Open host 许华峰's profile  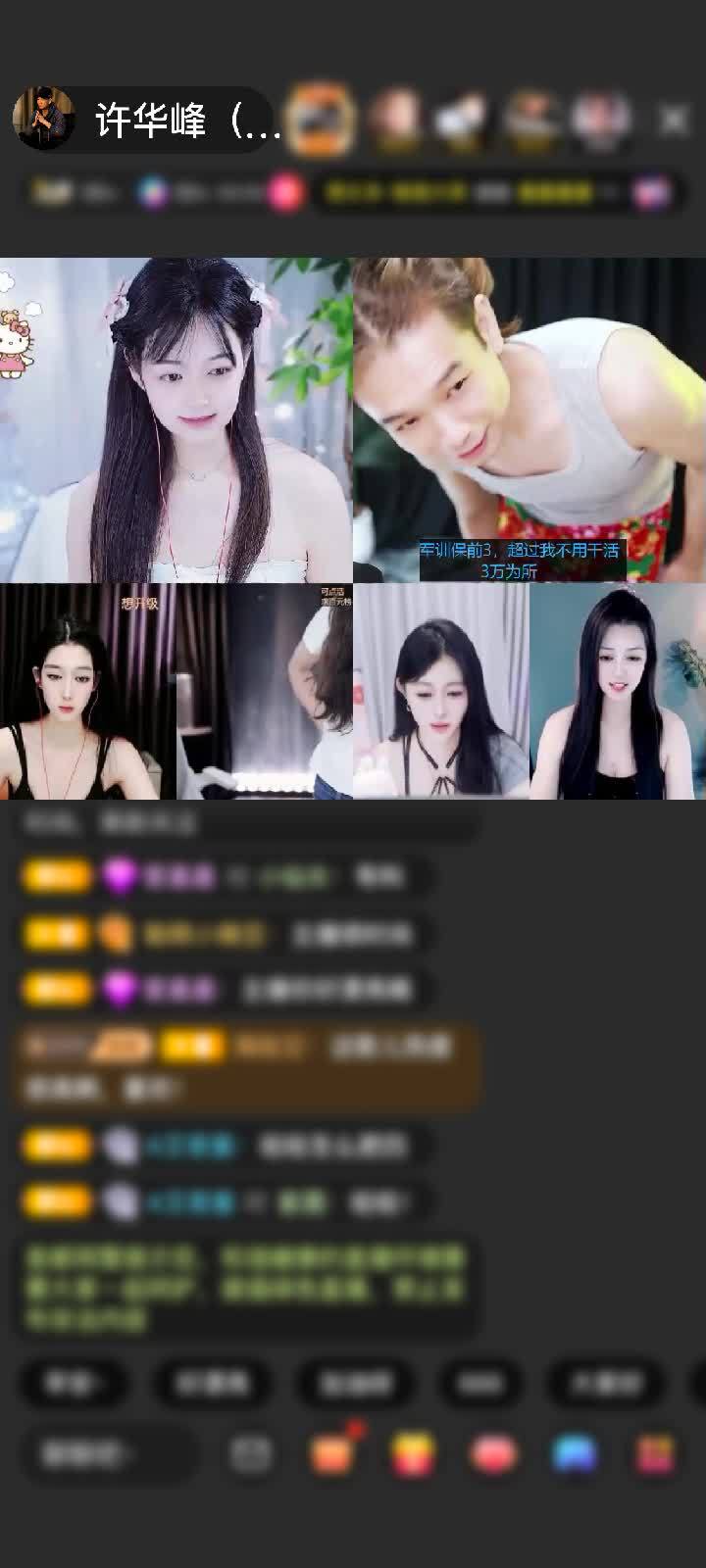43,119
